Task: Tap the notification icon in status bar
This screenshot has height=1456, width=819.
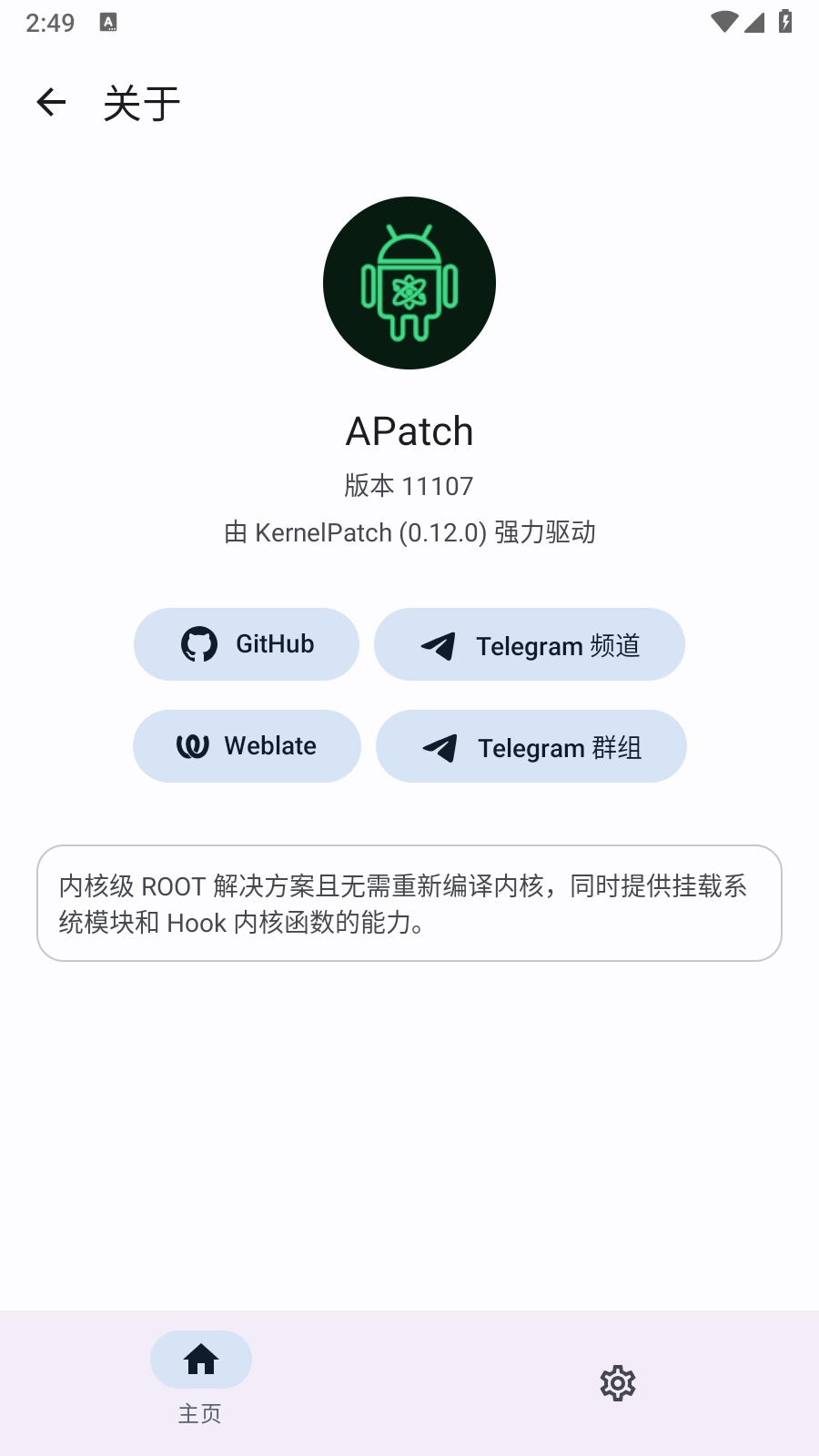Action: click(109, 23)
